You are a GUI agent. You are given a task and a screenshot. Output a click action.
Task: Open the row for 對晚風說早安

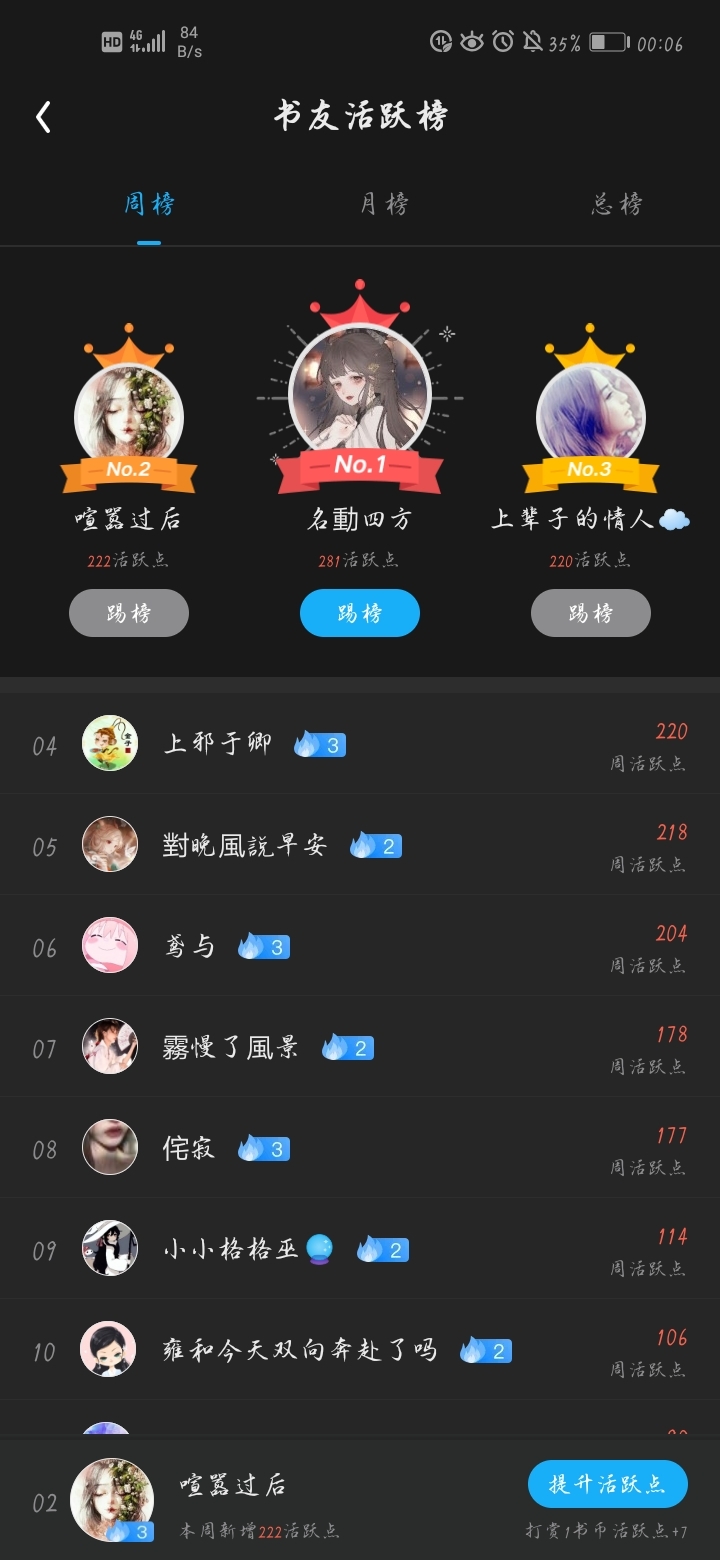(x=360, y=845)
